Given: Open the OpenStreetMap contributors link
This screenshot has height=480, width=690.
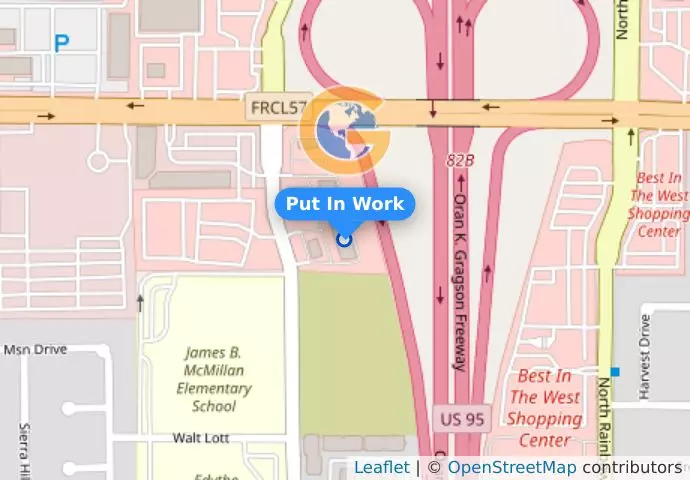Looking at the screenshot, I should tap(511, 467).
